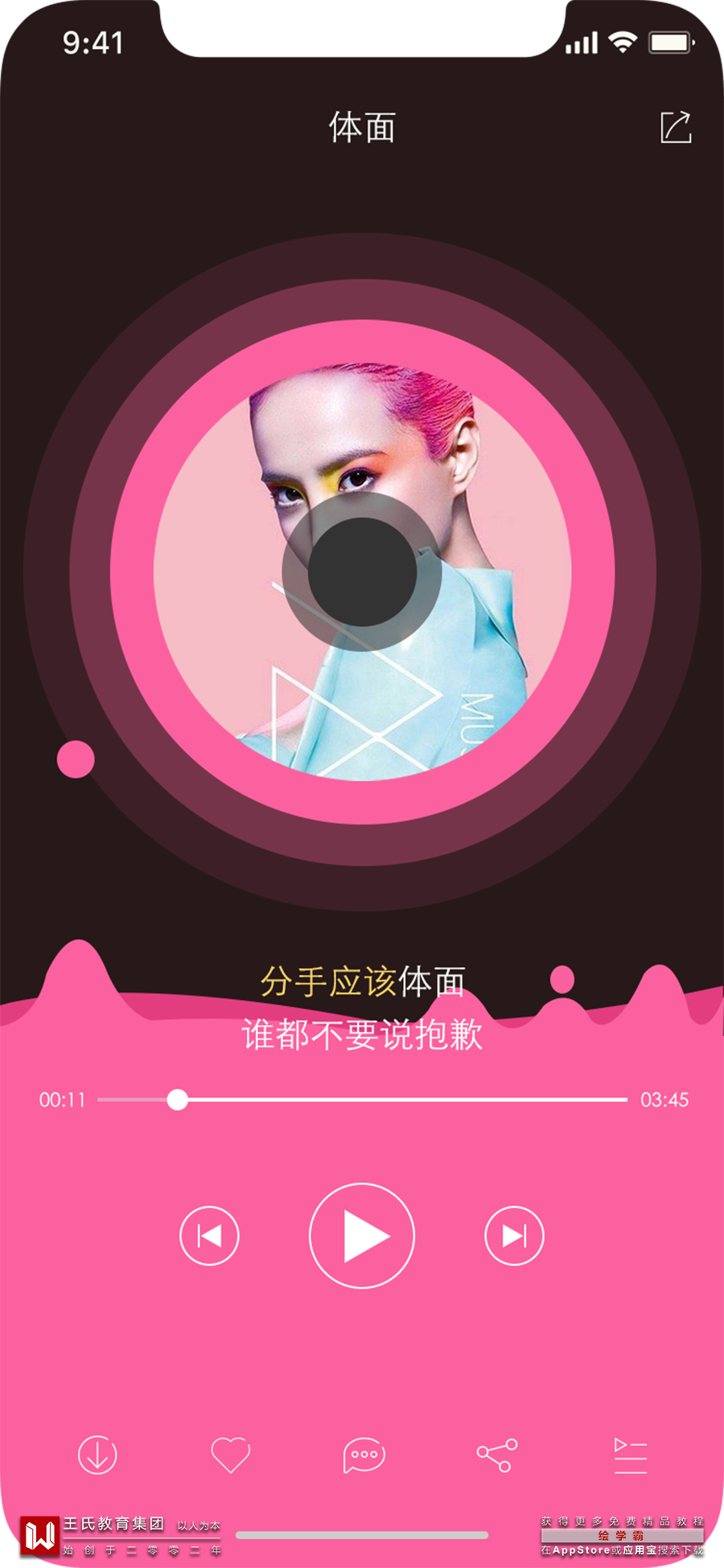
Task: Like the song with the heart icon
Action: (x=230, y=1455)
